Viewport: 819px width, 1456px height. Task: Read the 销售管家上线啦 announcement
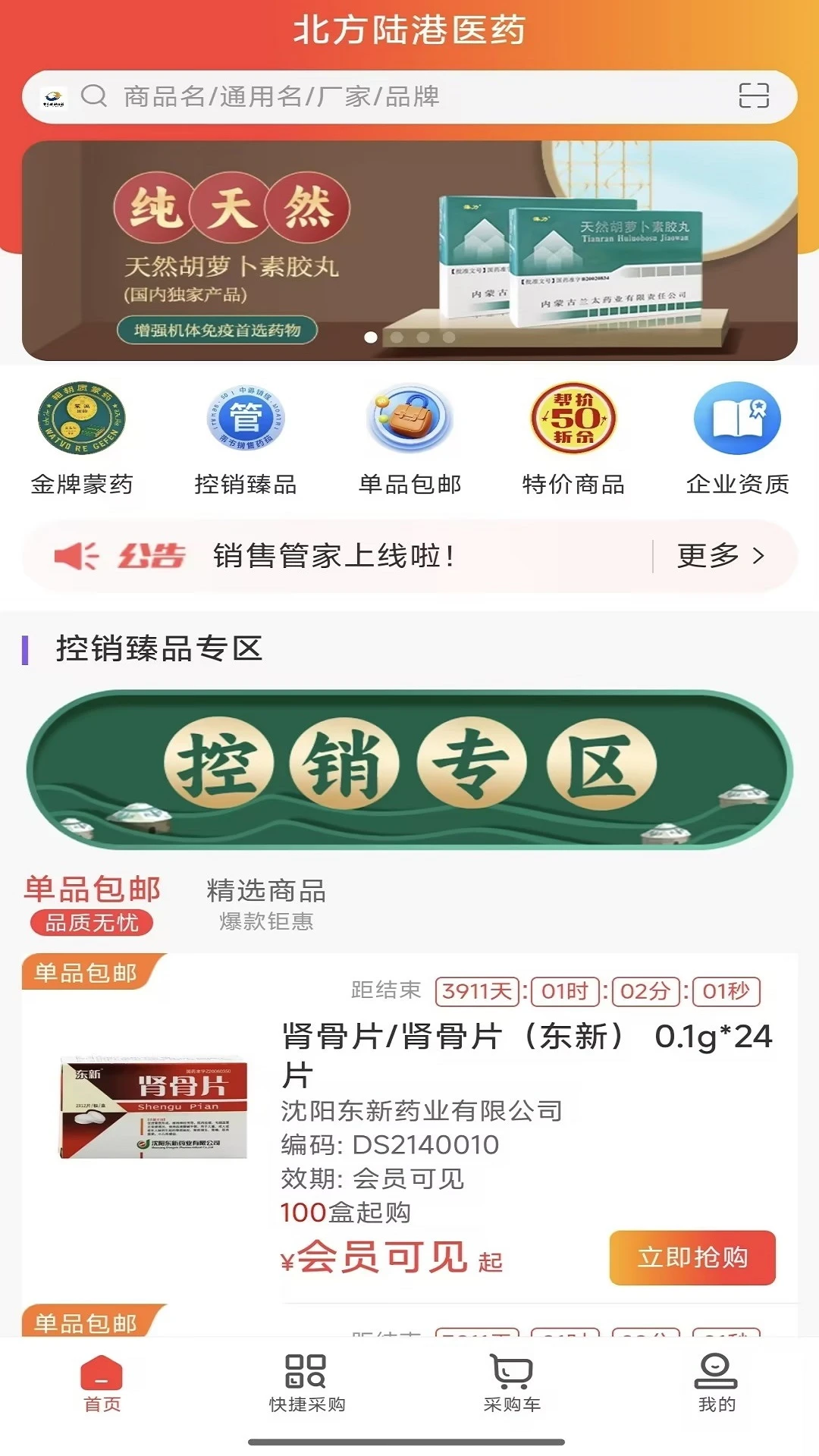point(334,556)
